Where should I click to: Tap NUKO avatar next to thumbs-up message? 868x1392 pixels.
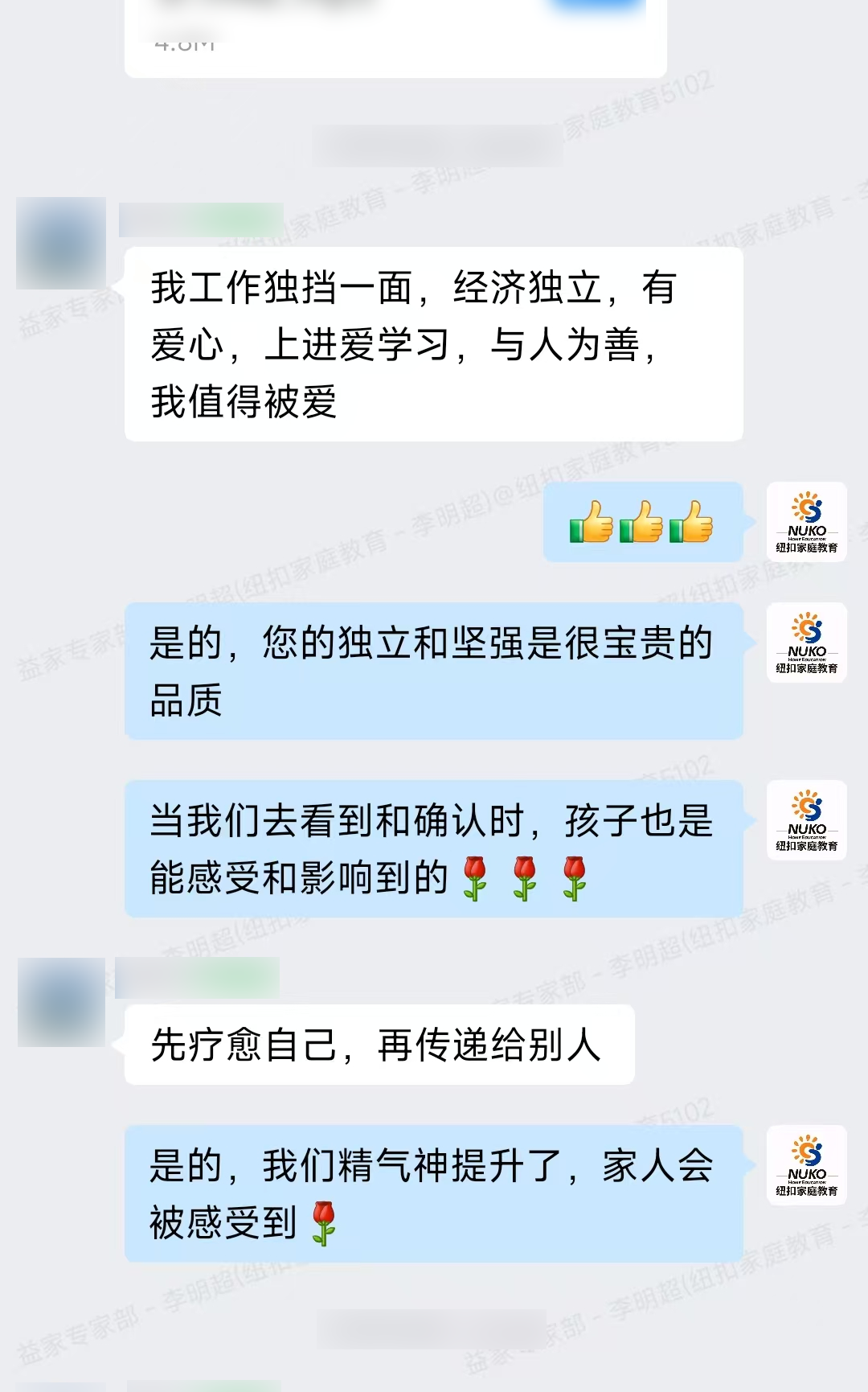[806, 521]
